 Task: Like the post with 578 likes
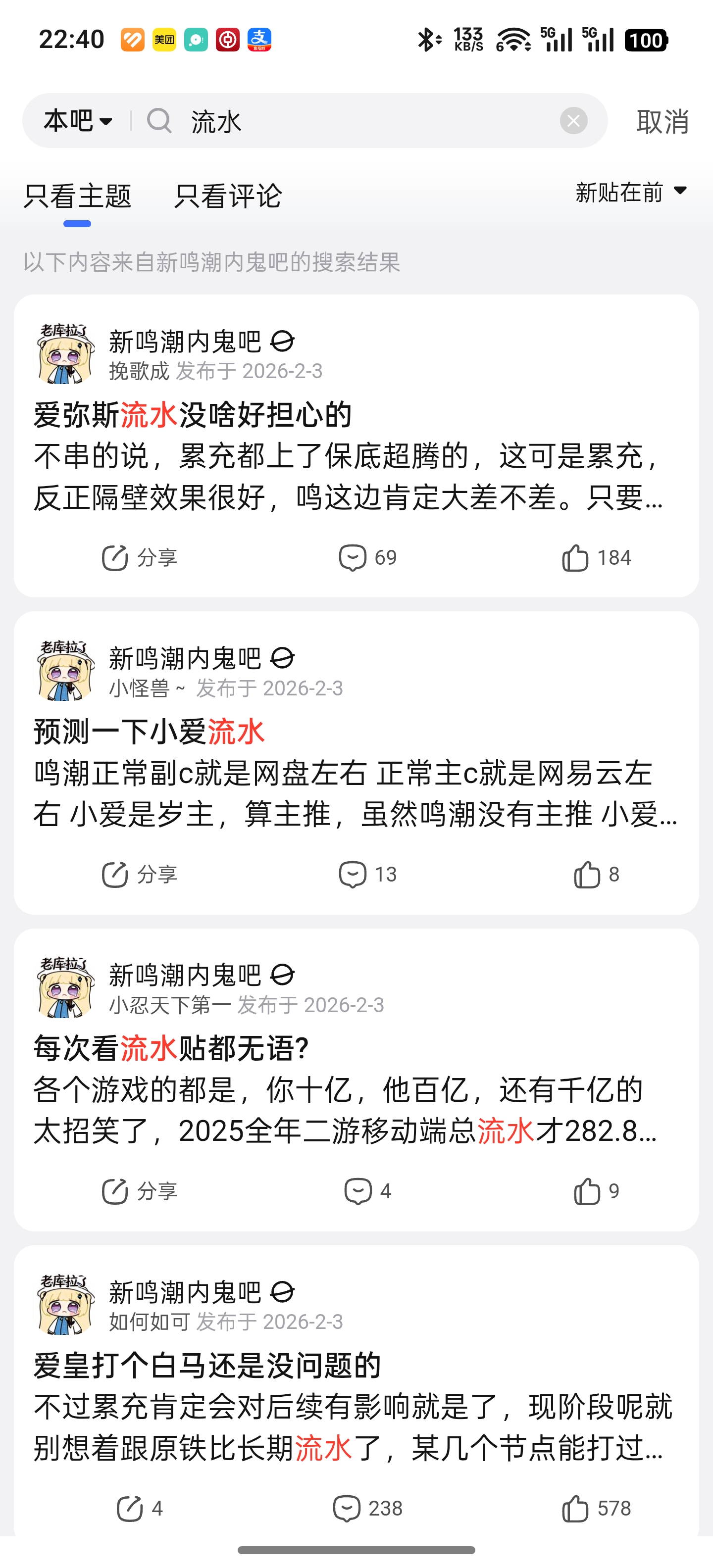tap(596, 1508)
